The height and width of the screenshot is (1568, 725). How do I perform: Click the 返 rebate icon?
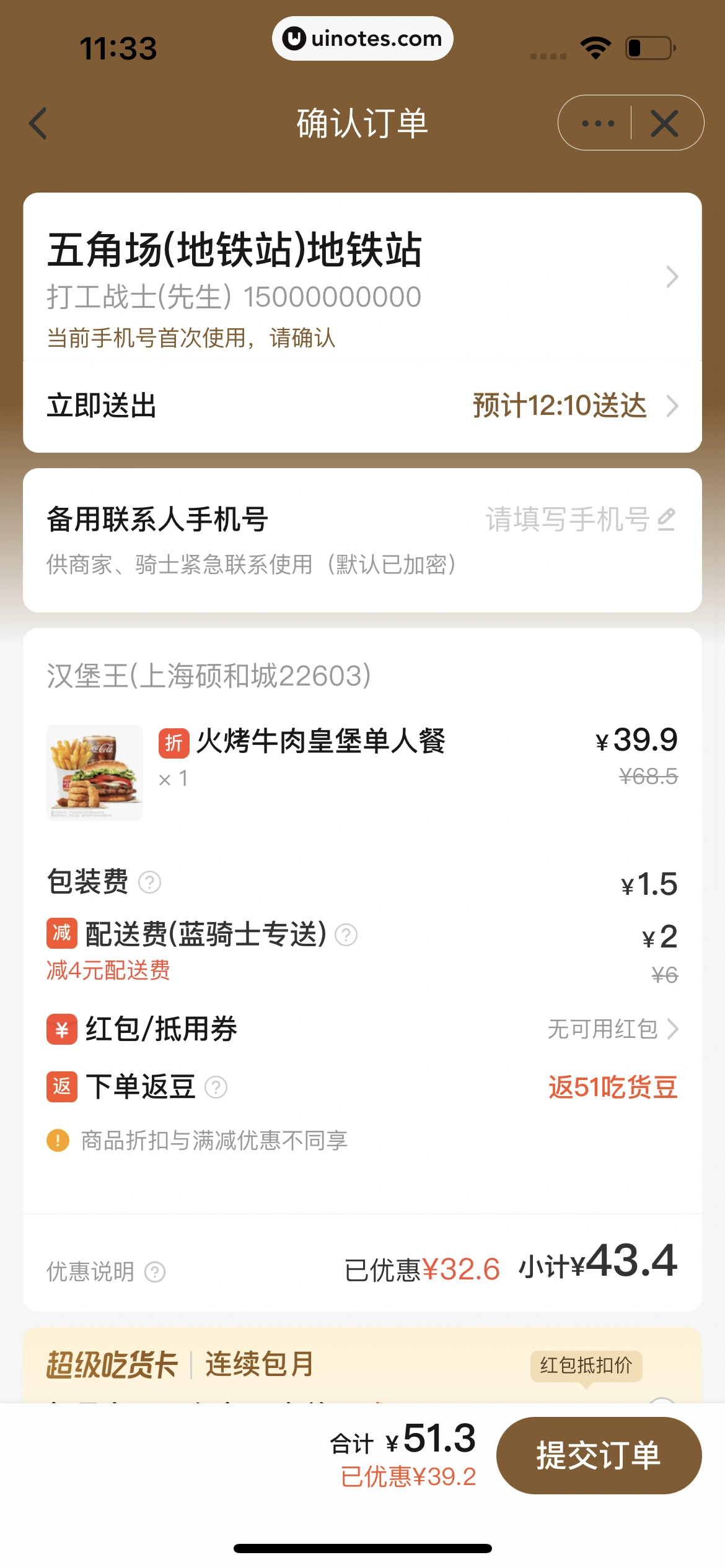click(x=60, y=1087)
